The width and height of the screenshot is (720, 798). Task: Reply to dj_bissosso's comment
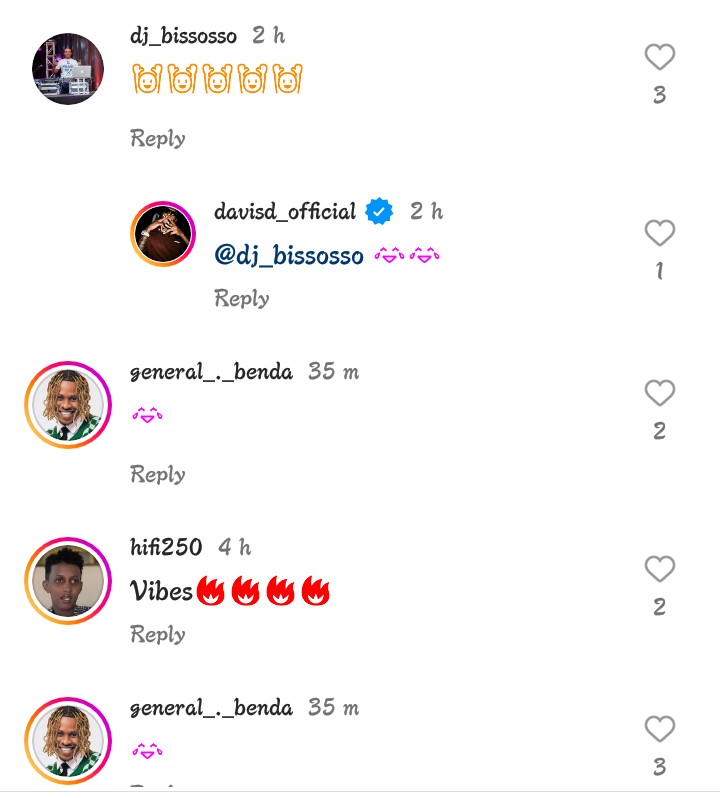point(158,138)
